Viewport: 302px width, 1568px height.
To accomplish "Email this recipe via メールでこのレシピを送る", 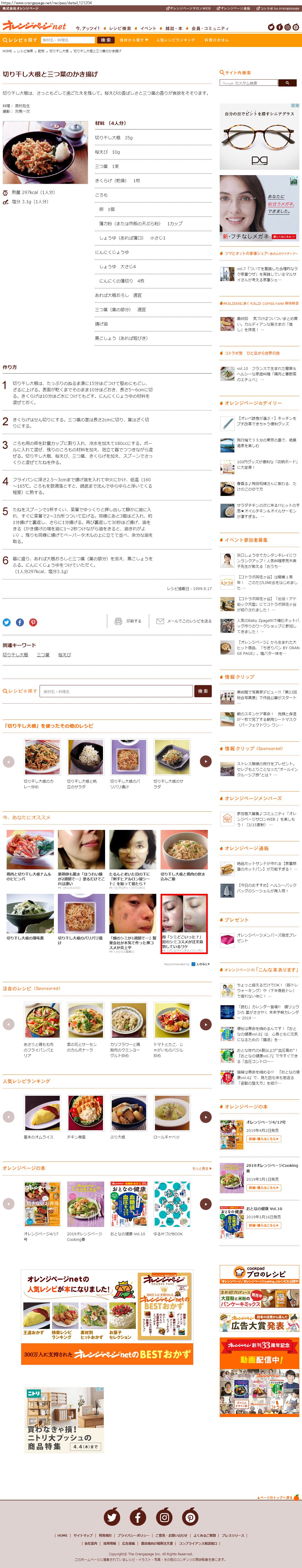I will pyautogui.click(x=184, y=621).
